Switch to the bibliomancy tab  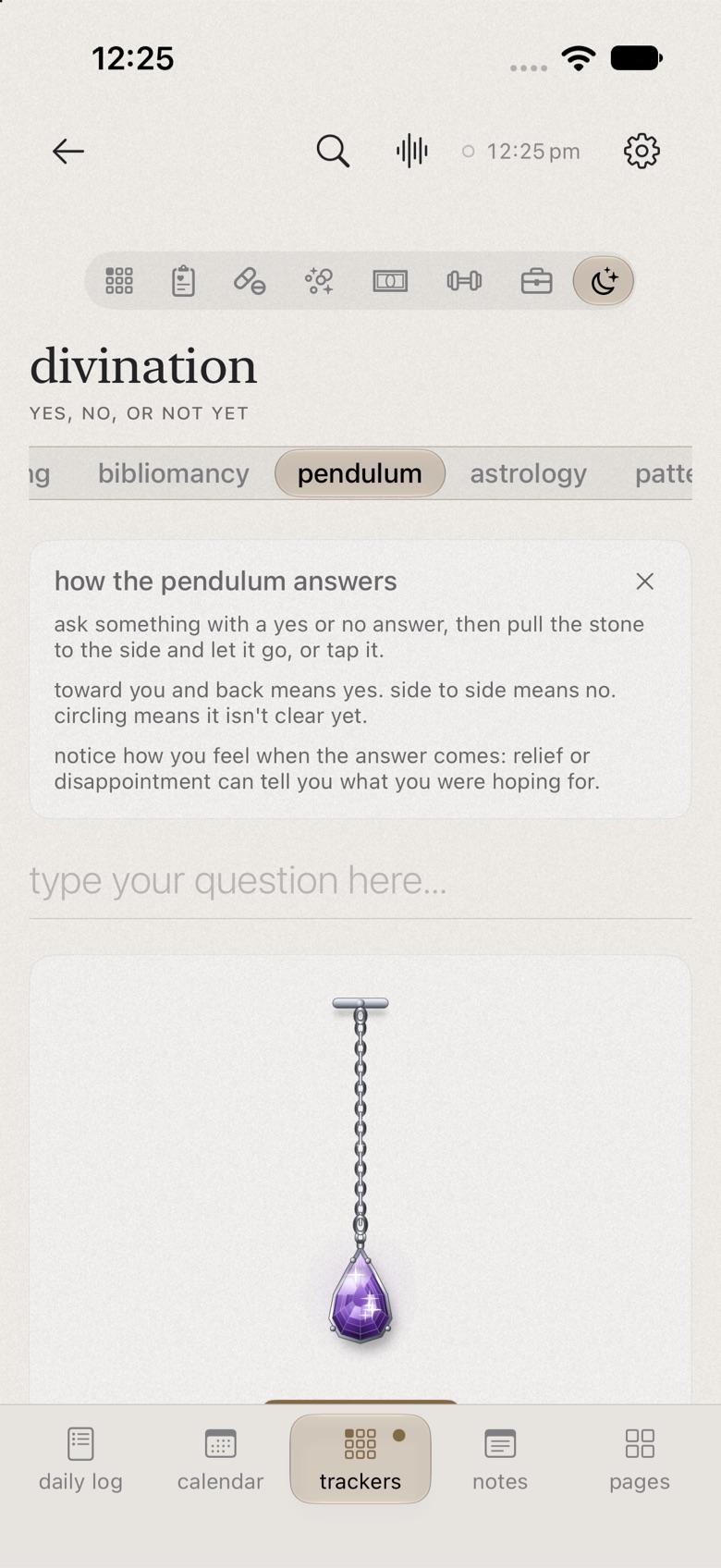174,473
